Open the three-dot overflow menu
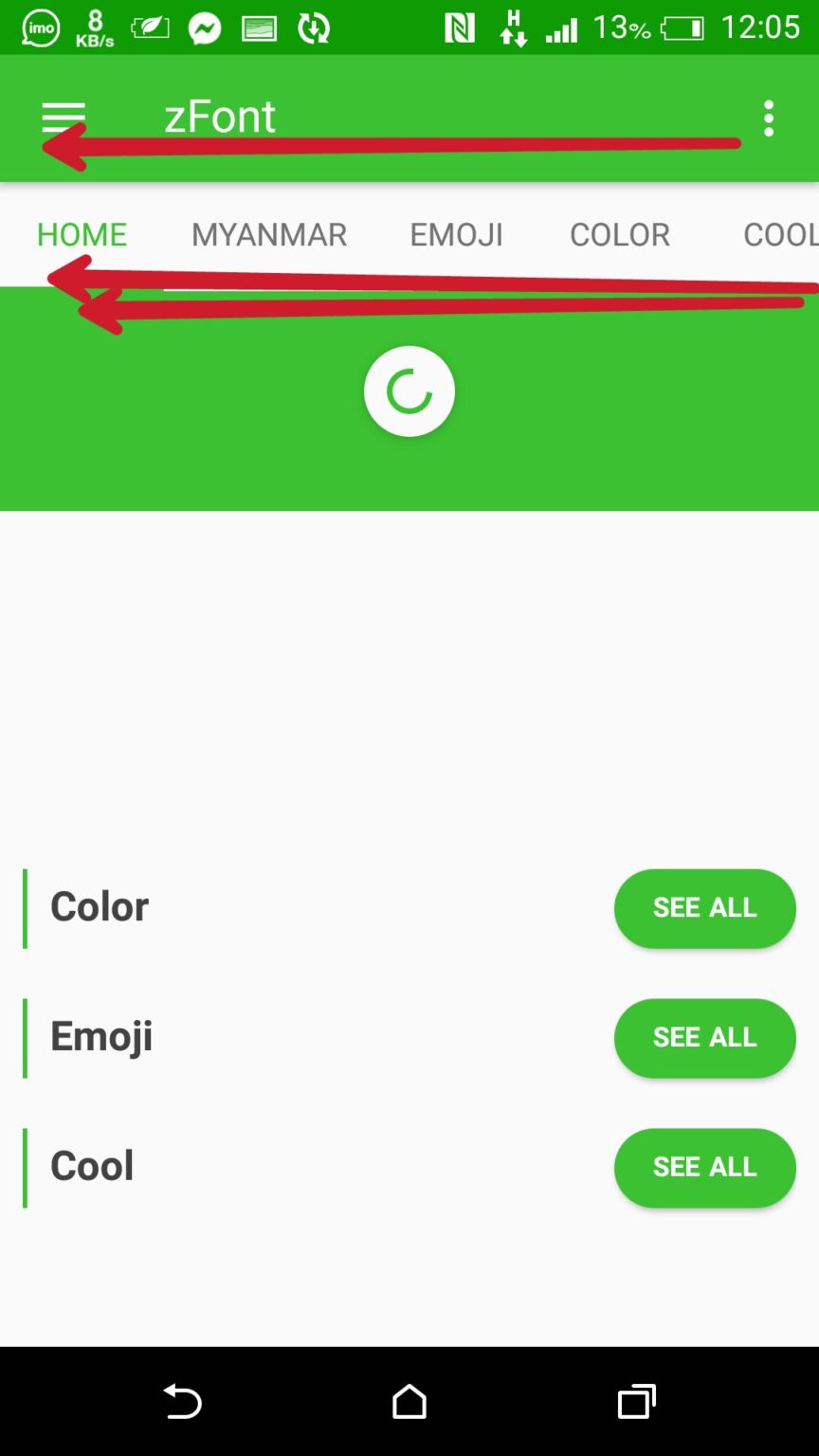Image resolution: width=819 pixels, height=1456 pixels. [x=769, y=118]
